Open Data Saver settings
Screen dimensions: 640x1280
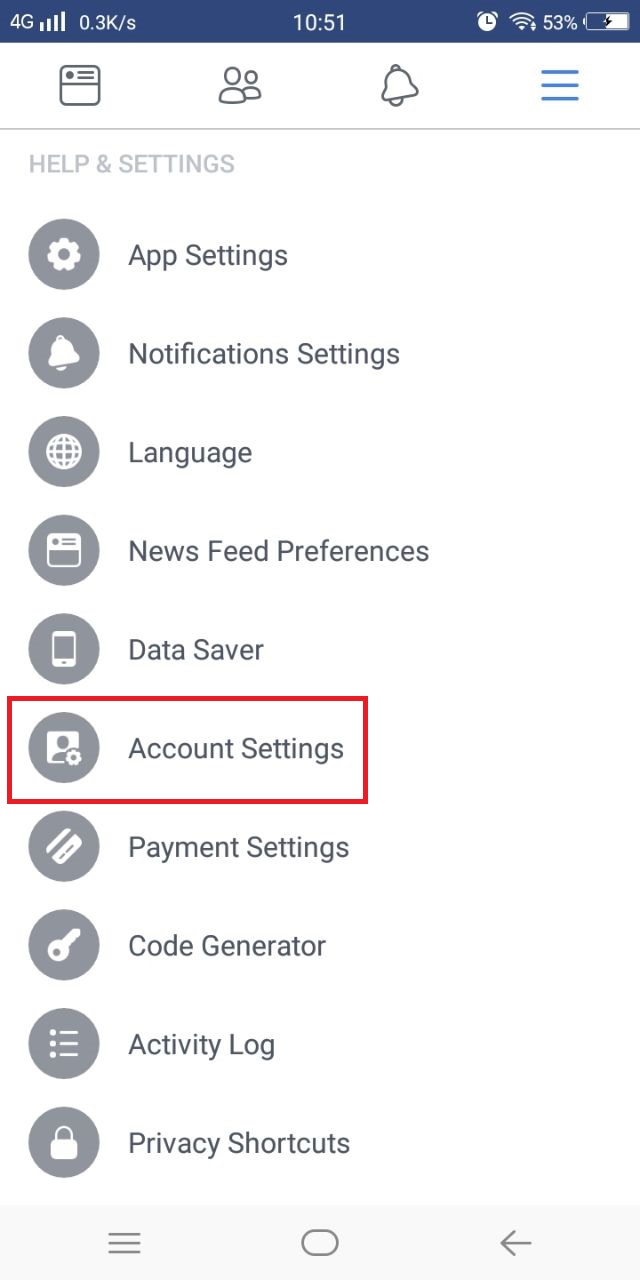(x=196, y=650)
